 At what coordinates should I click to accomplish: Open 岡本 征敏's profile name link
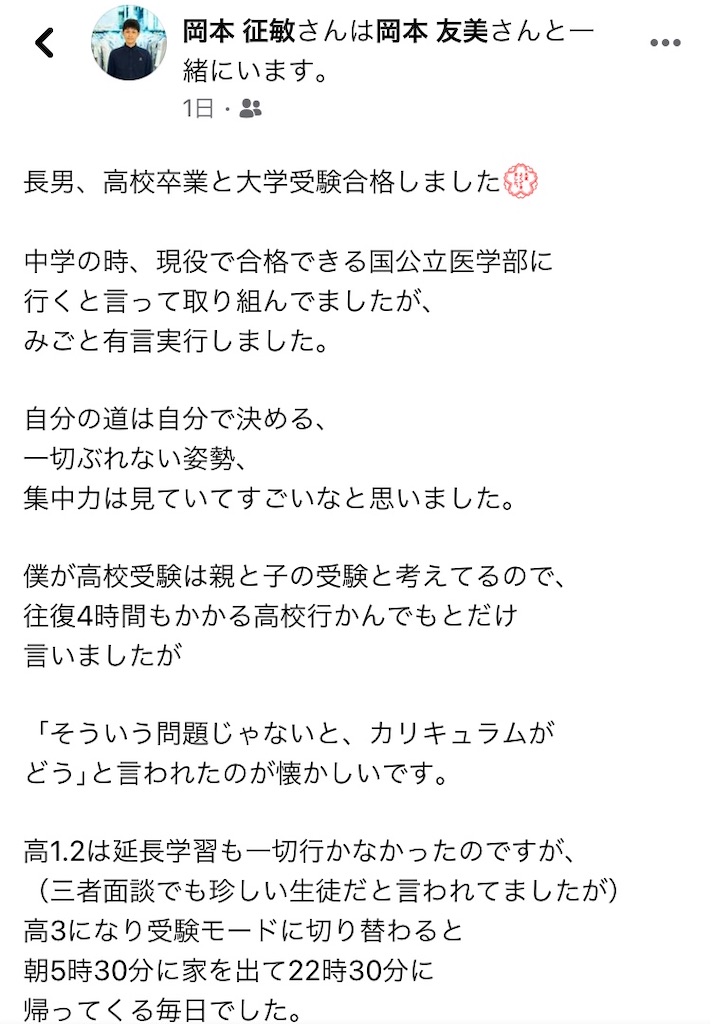point(234,32)
